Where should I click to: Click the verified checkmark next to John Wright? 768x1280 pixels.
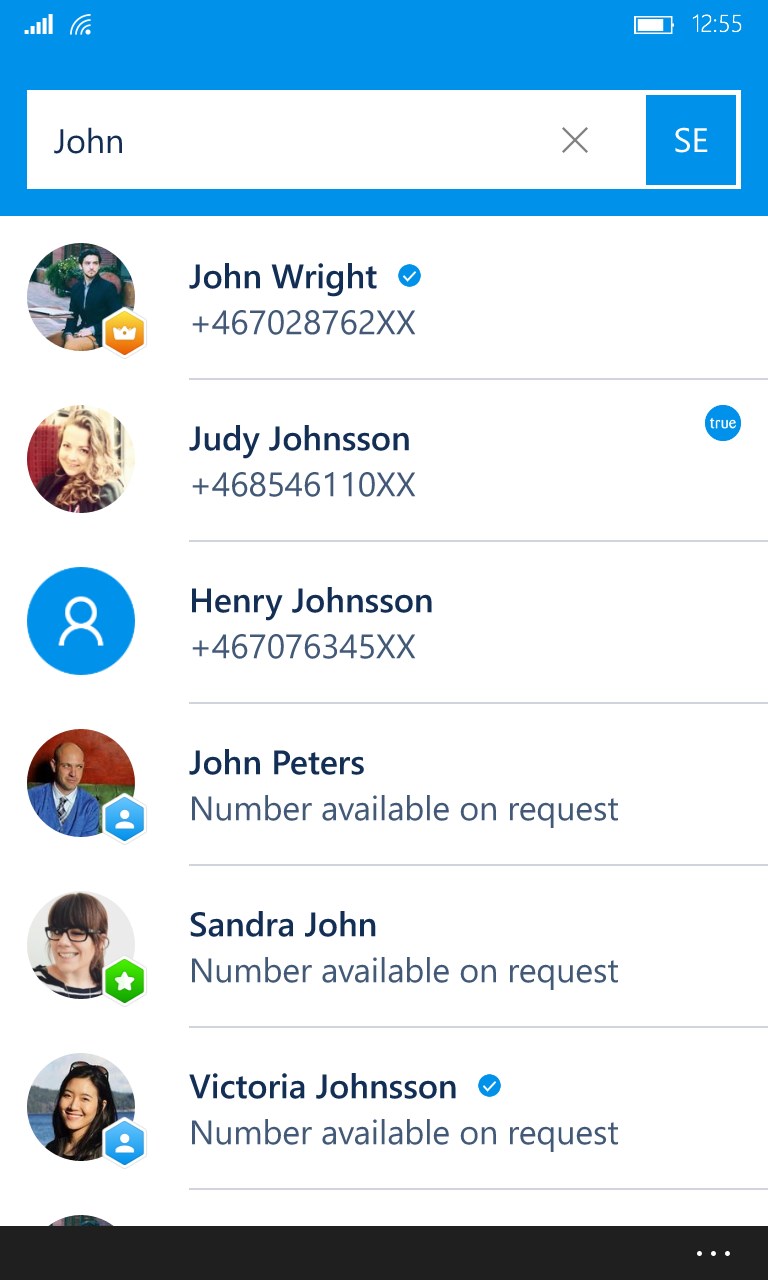coord(409,276)
